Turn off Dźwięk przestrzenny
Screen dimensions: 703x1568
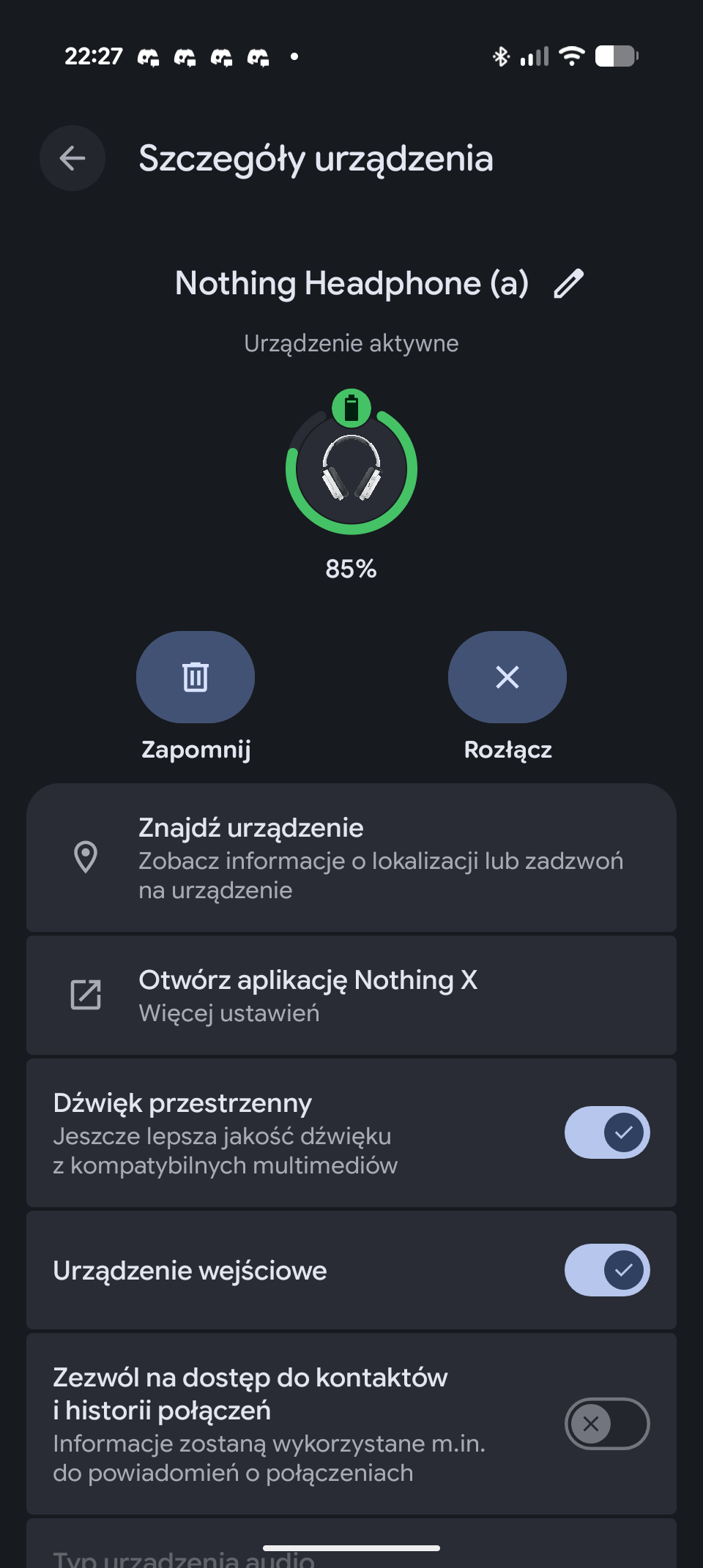point(606,1132)
